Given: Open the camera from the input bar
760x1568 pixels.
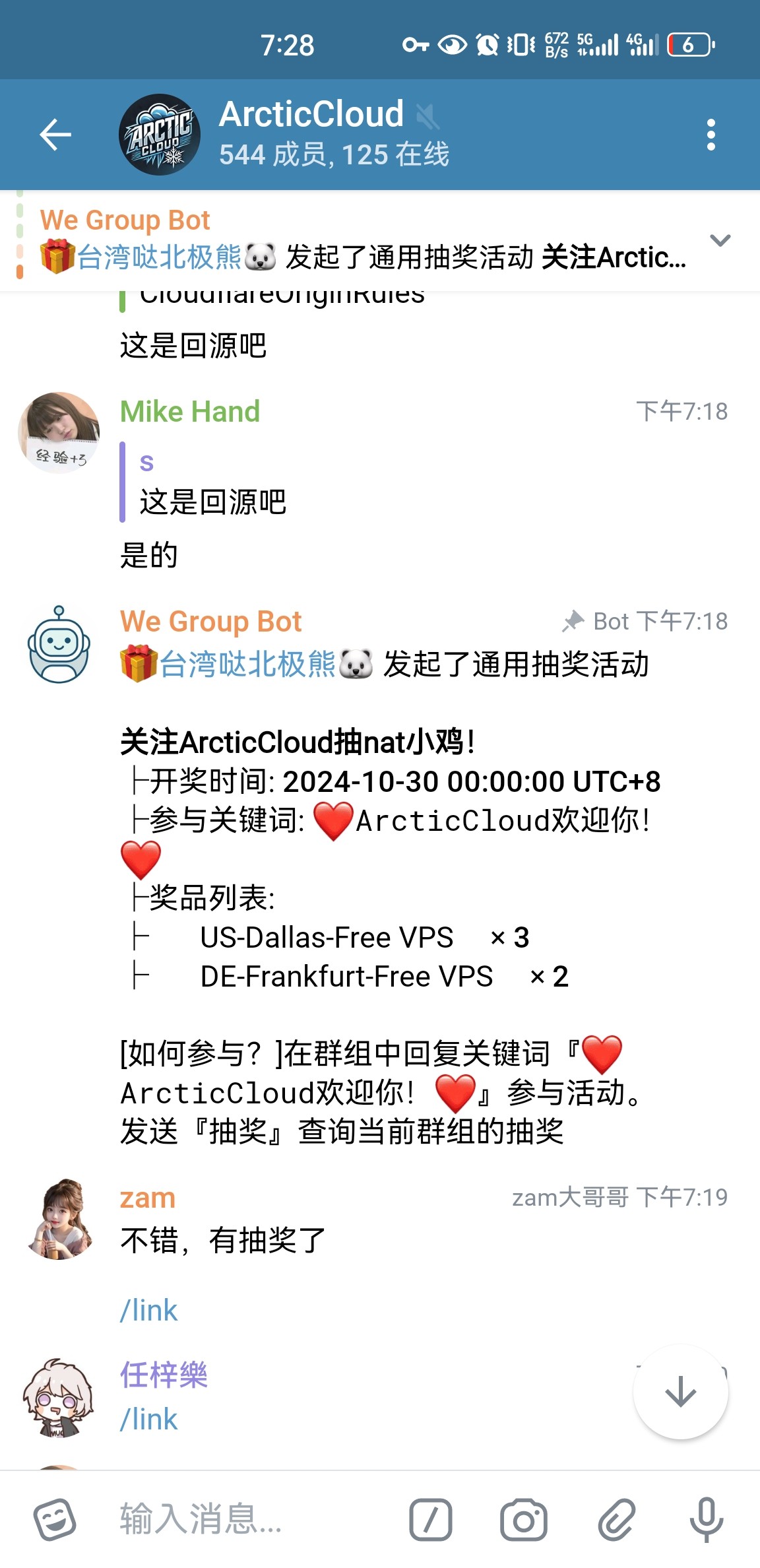Looking at the screenshot, I should point(524,1519).
